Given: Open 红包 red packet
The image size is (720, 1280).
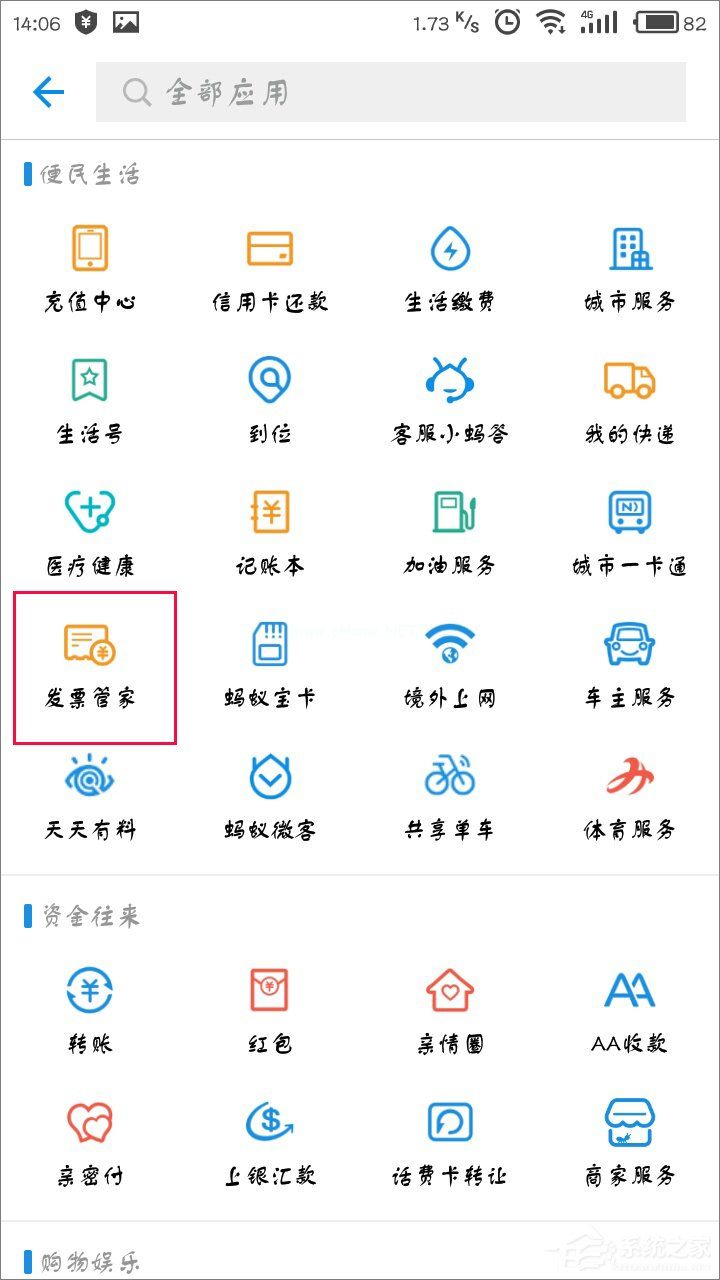Looking at the screenshot, I should point(270,1008).
